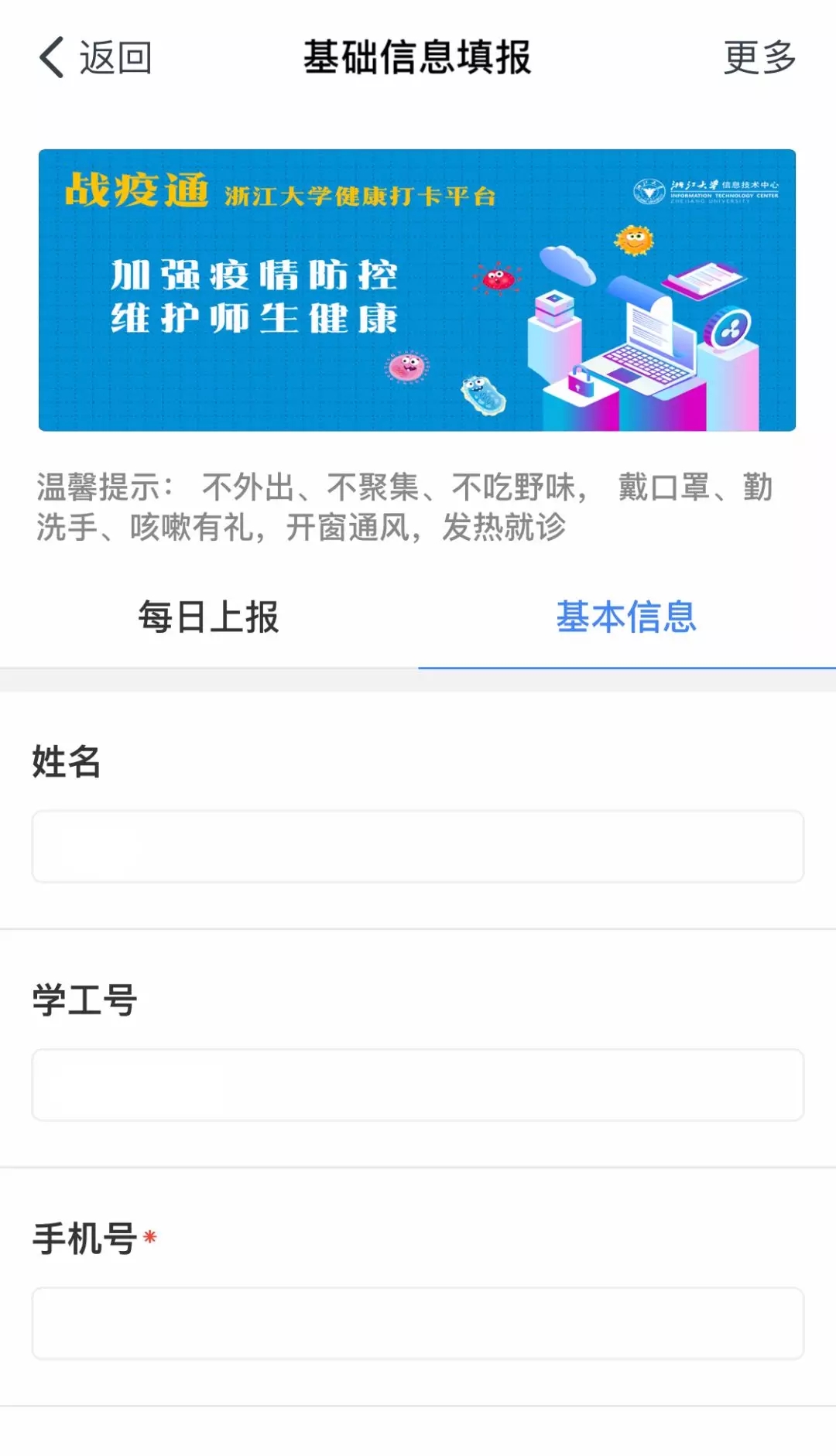Select the 基本信息 tab
Screen dimensions: 836x1456
[626, 617]
